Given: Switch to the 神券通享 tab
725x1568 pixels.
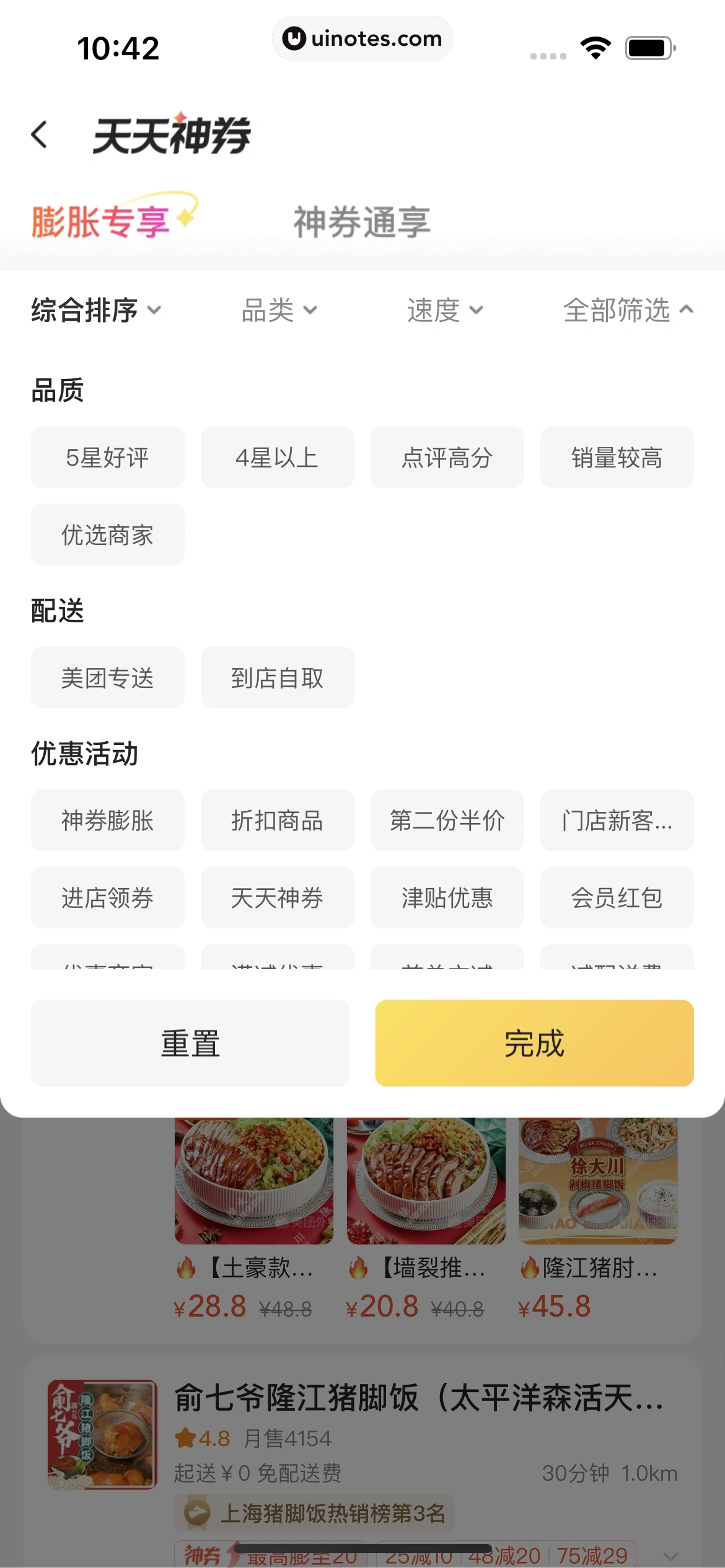Looking at the screenshot, I should [362, 222].
